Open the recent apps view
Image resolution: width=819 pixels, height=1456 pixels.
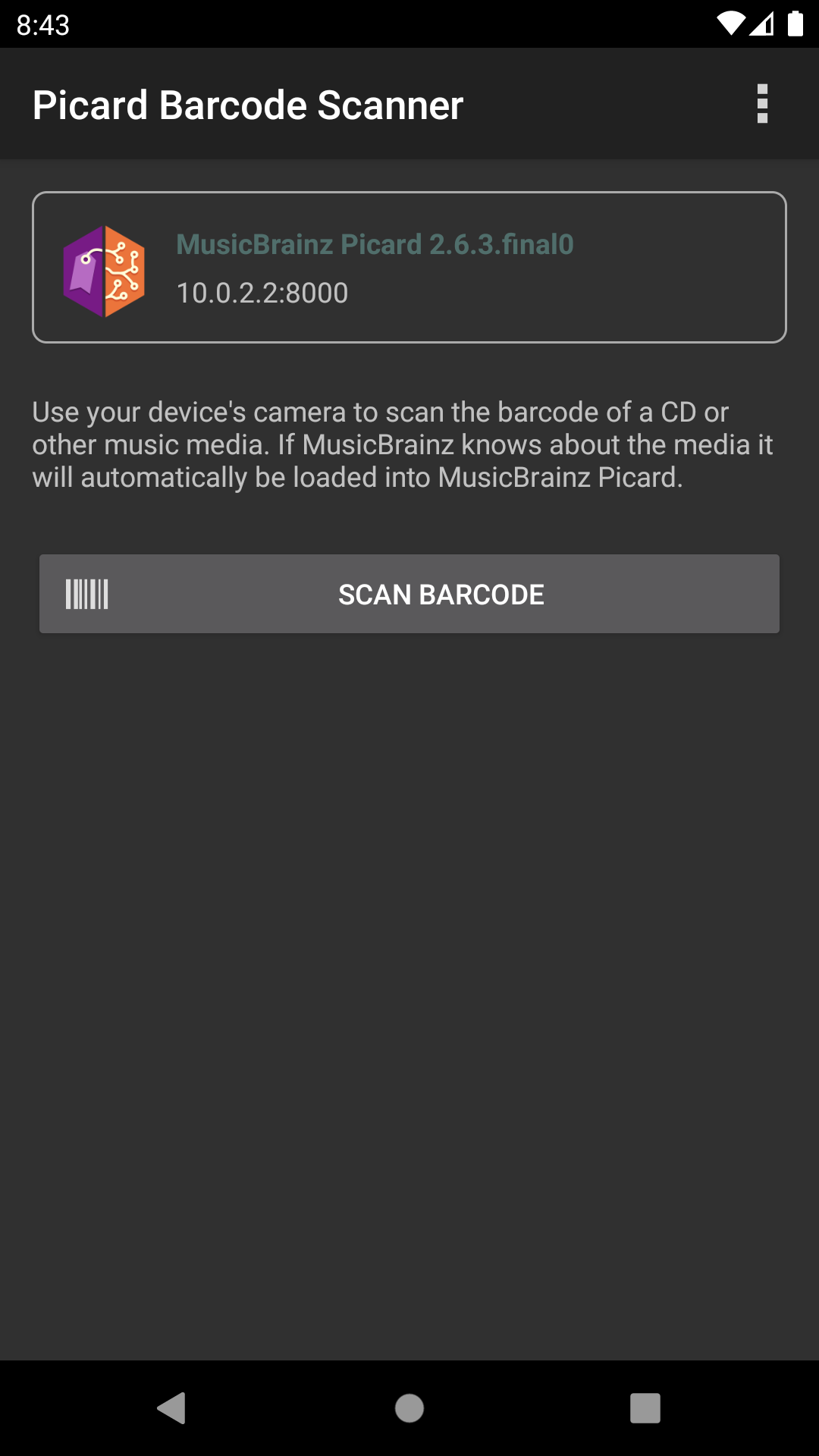tap(645, 1408)
